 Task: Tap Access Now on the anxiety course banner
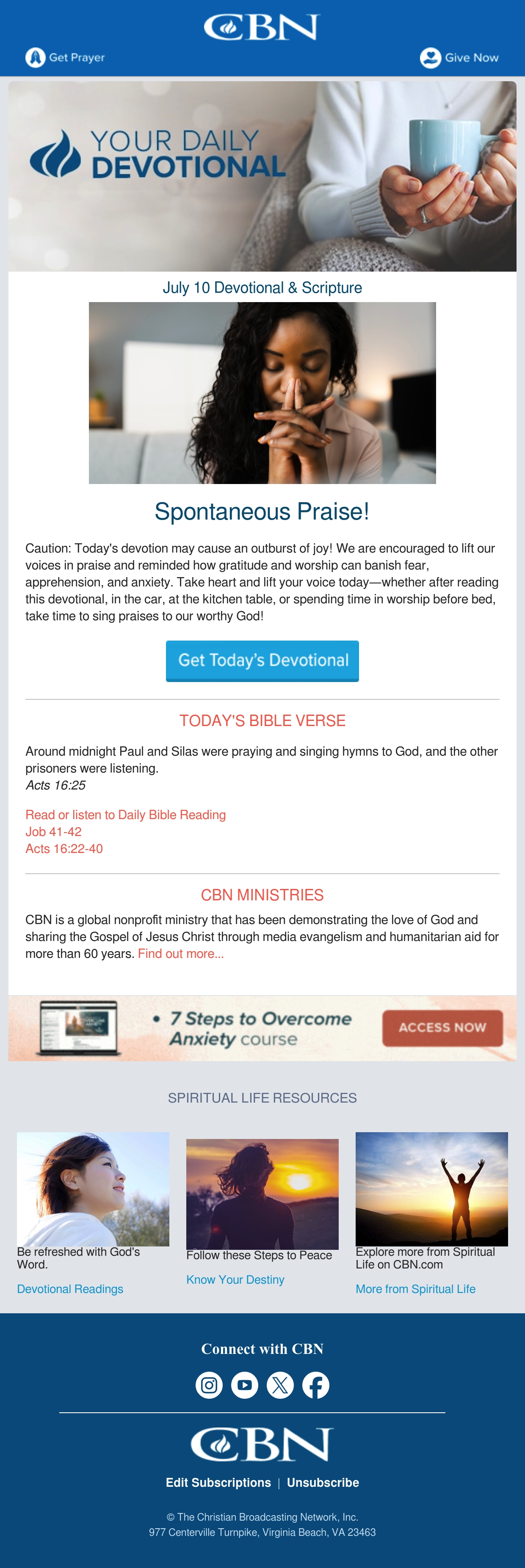[443, 1027]
